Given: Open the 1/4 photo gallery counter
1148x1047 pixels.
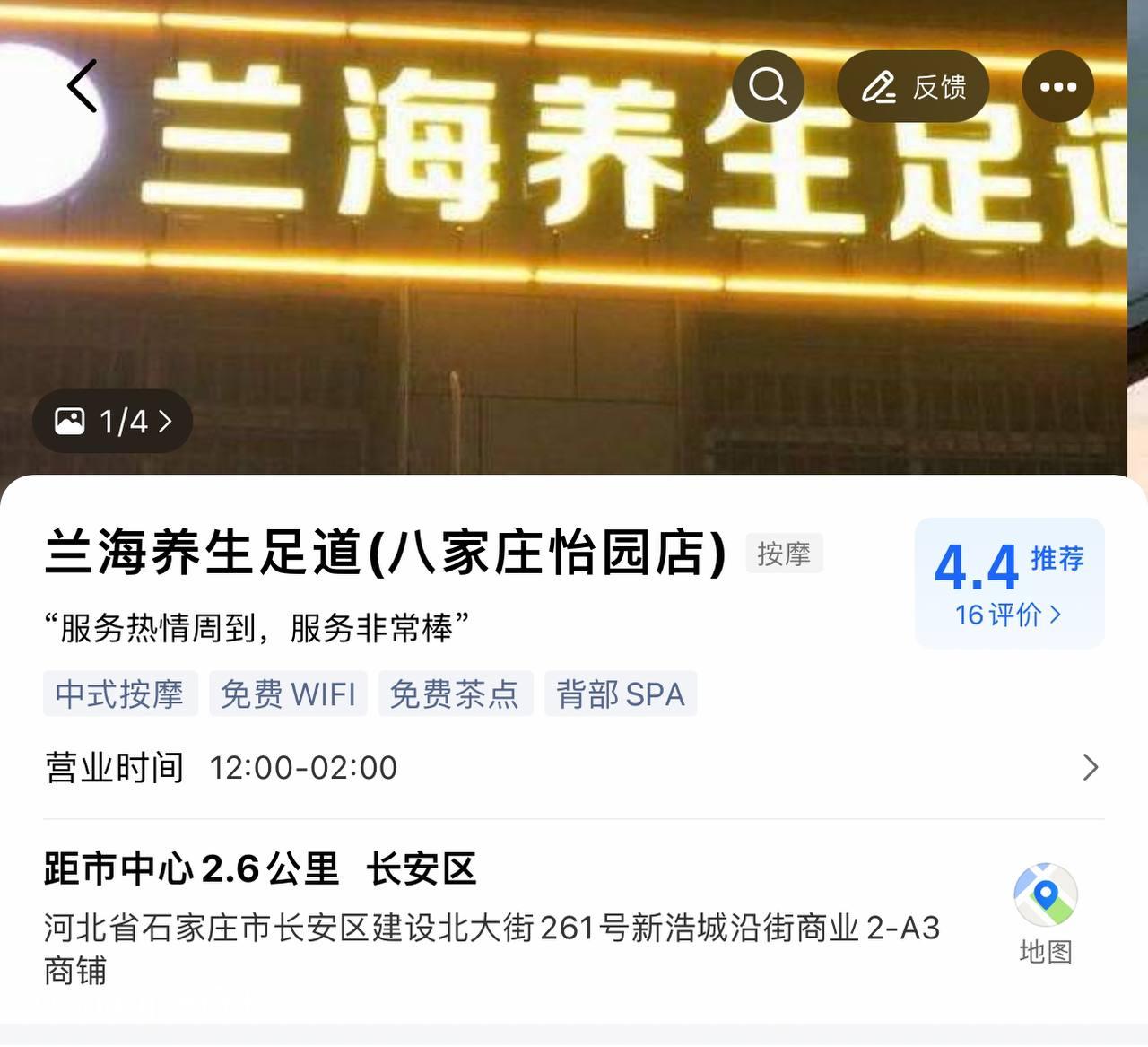Looking at the screenshot, I should (113, 421).
